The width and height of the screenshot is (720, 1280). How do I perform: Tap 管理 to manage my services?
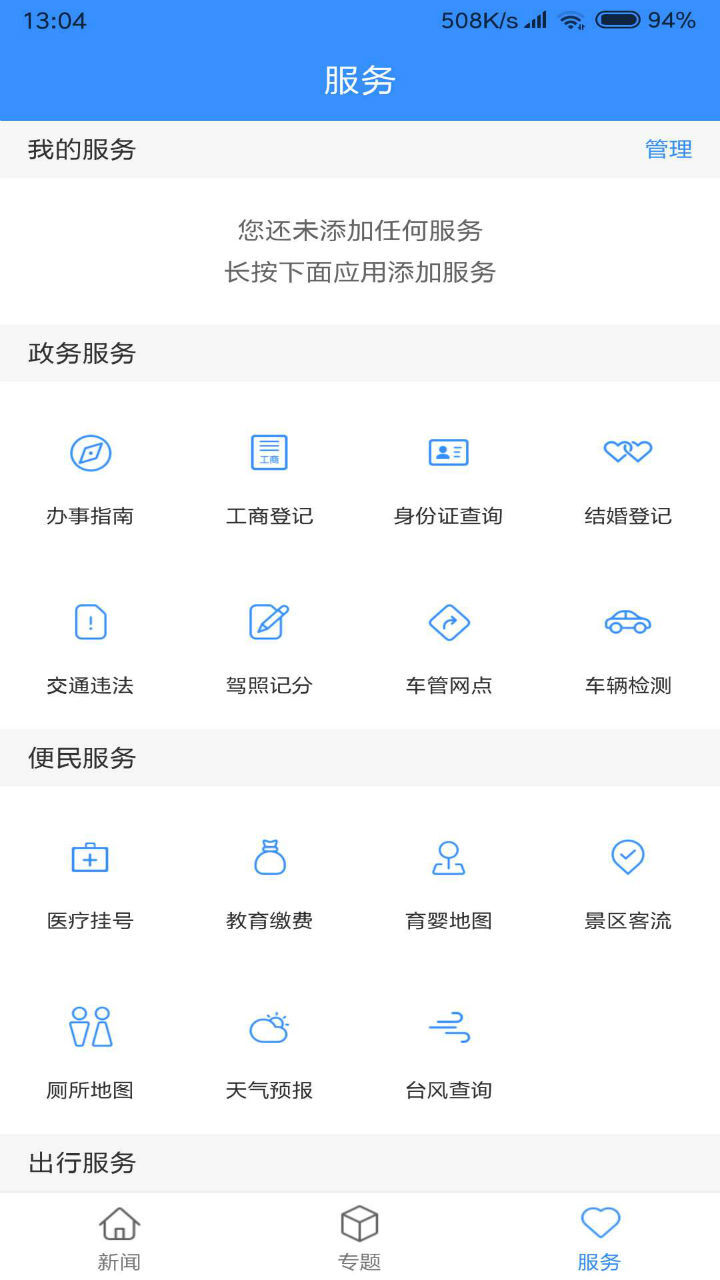coord(668,150)
